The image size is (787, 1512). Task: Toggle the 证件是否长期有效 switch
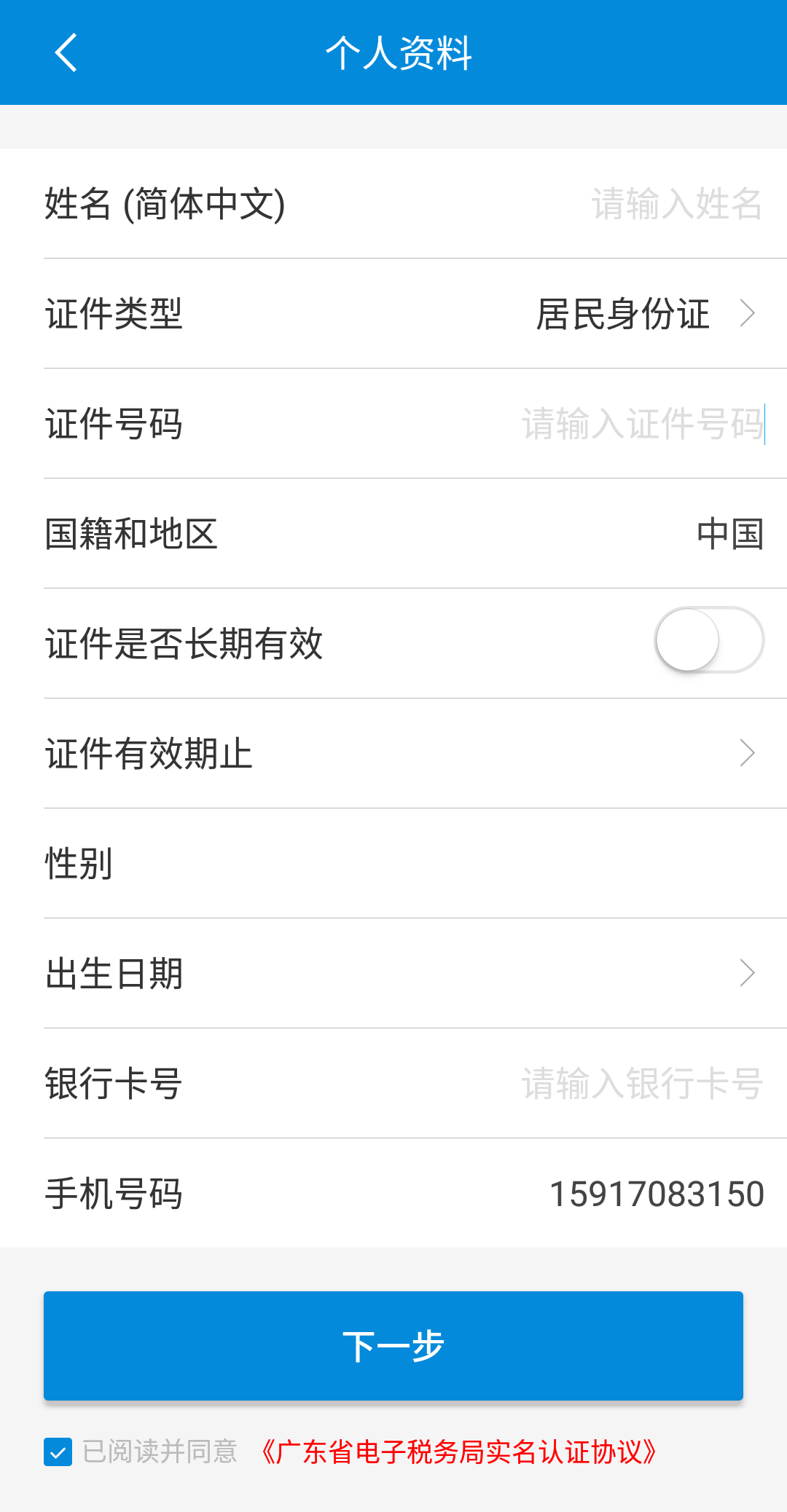click(708, 640)
